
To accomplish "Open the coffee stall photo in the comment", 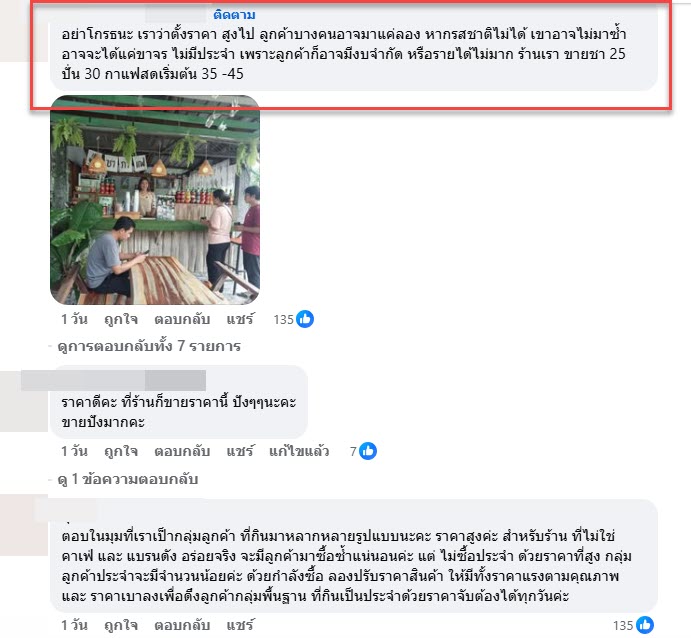I will tap(155, 199).
